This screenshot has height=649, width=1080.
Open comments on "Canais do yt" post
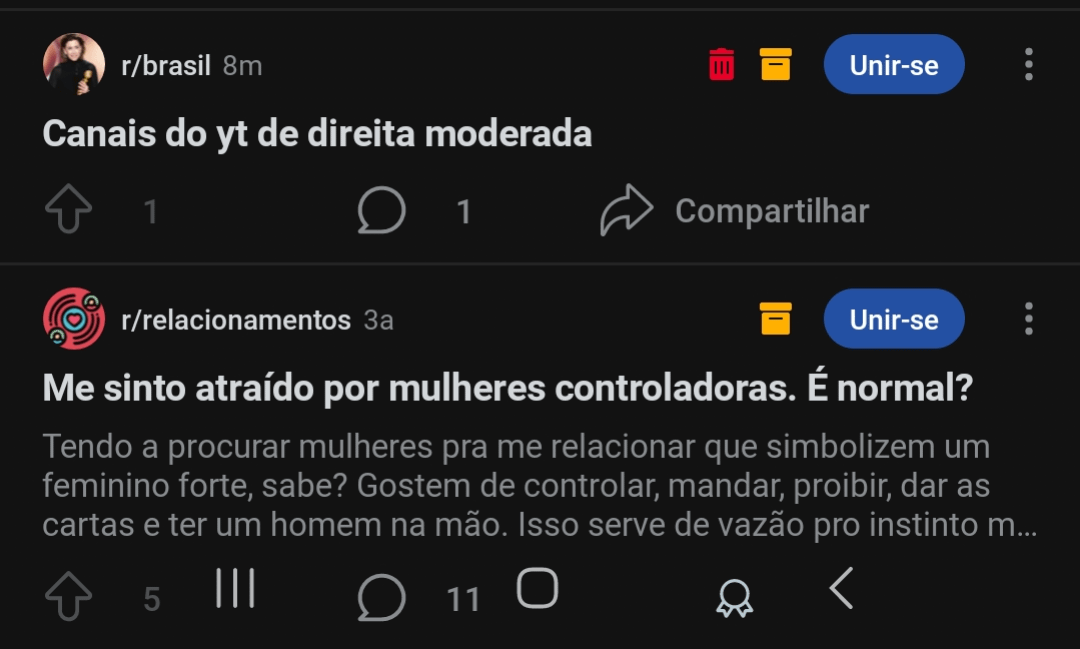click(x=382, y=211)
